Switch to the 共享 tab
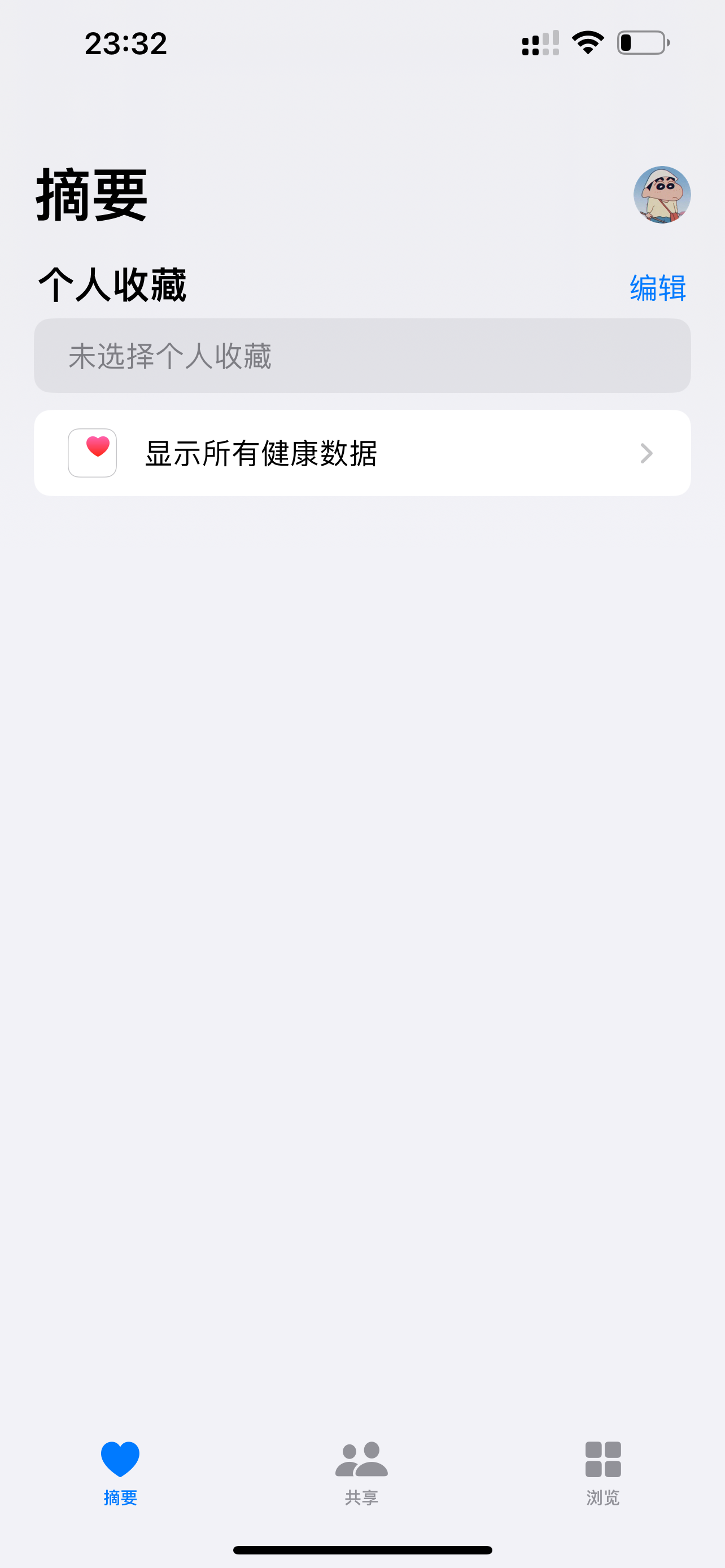Screen dimensions: 725x1568 coord(361,1470)
